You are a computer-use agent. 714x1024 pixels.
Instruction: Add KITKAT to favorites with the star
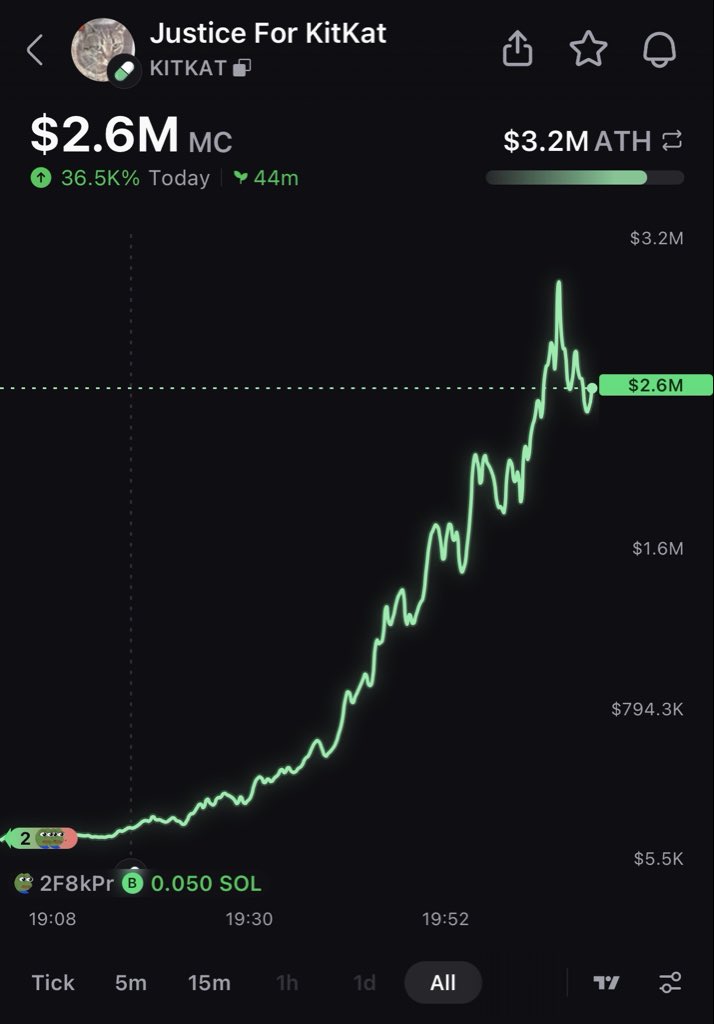[588, 49]
